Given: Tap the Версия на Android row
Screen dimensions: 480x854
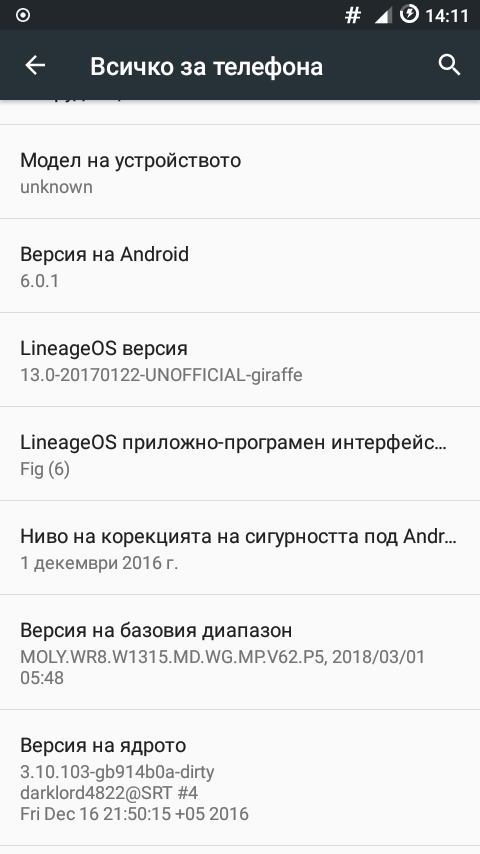Looking at the screenshot, I should (240, 266).
